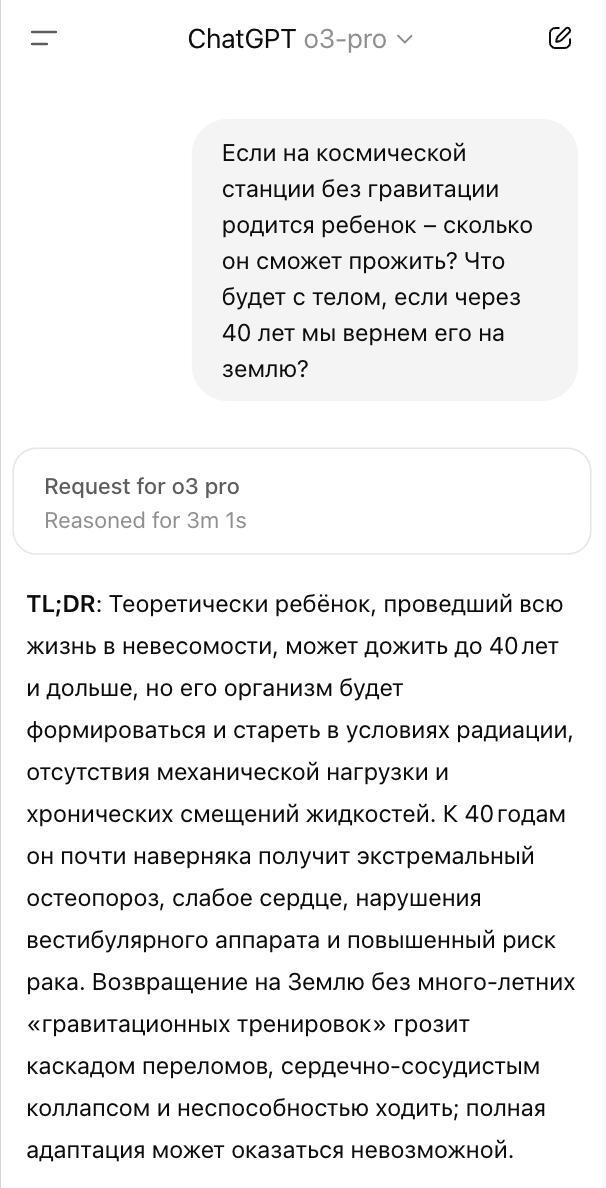
Task: Open the o3-pro model selector dropdown
Action: point(299,39)
